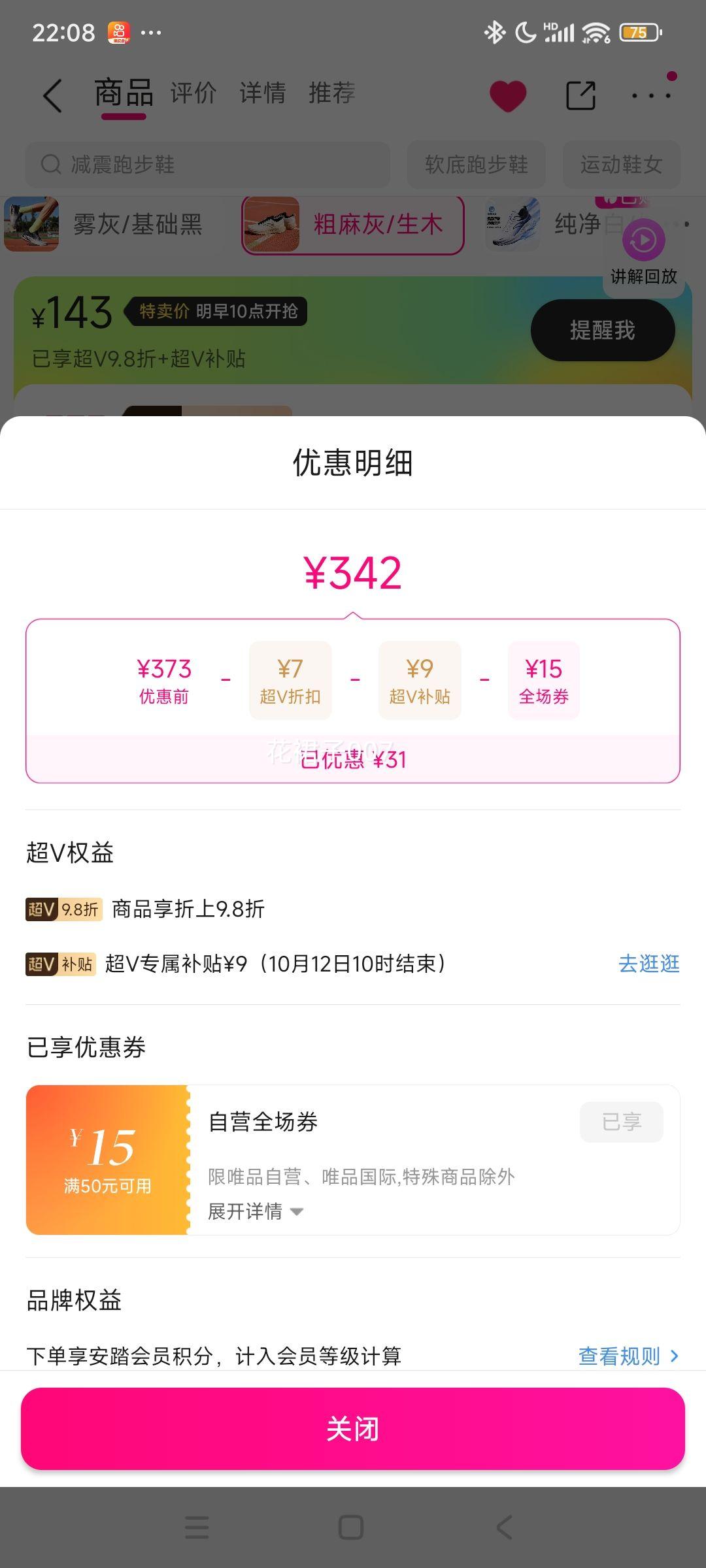
Task: Open the 减震跑步鞋 search box
Action: [x=207, y=165]
